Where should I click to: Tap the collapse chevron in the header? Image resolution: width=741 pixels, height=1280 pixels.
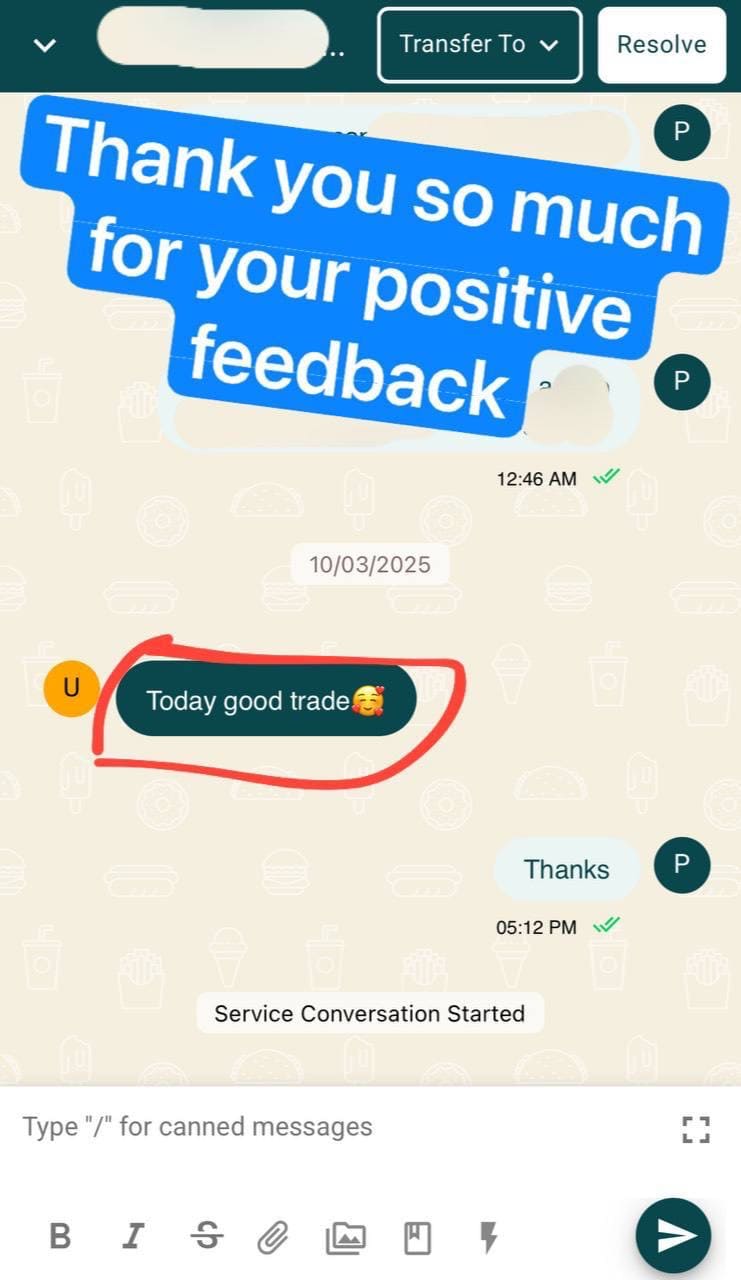pos(45,46)
